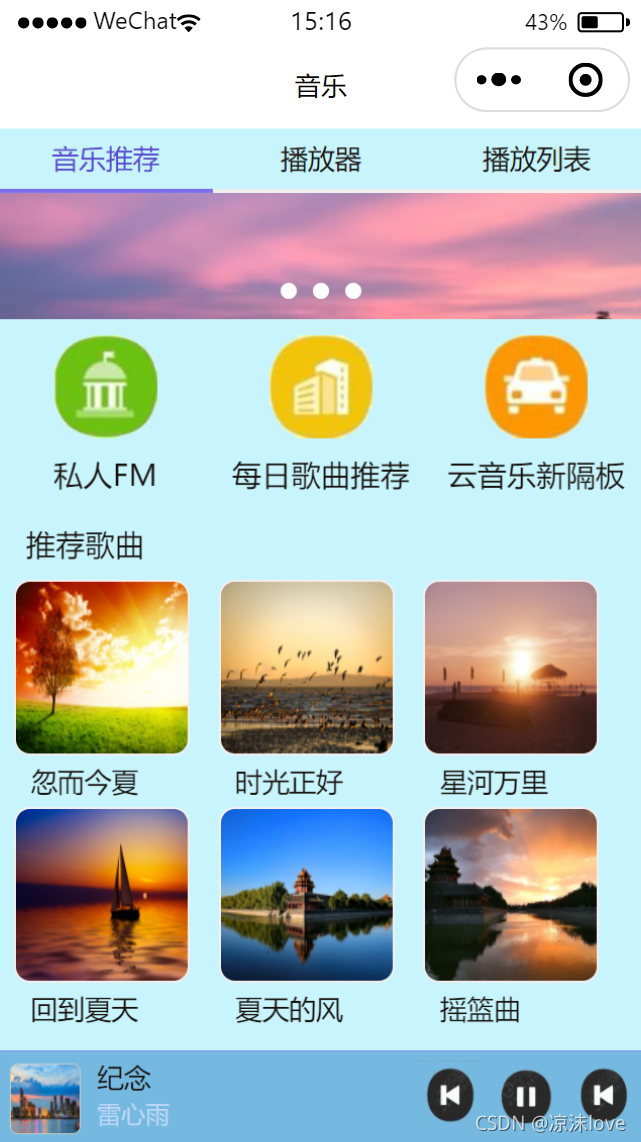This screenshot has height=1142, width=641.
Task: Switch to the 播放器 tab
Action: point(321,160)
